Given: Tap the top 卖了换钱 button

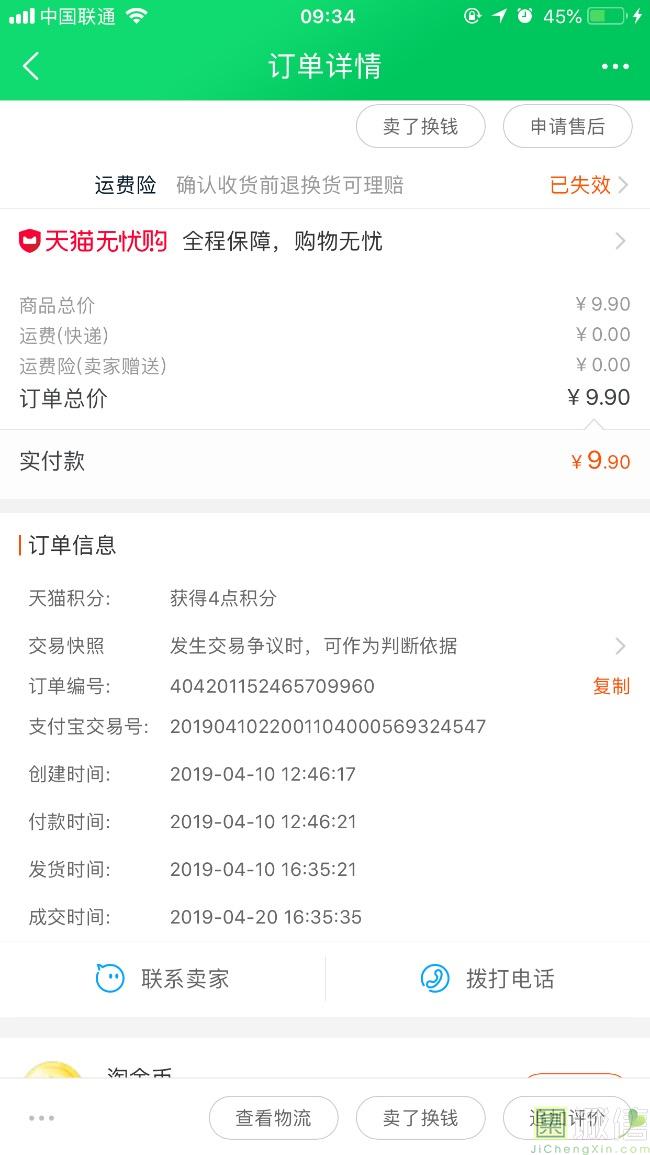Looking at the screenshot, I should [420, 127].
